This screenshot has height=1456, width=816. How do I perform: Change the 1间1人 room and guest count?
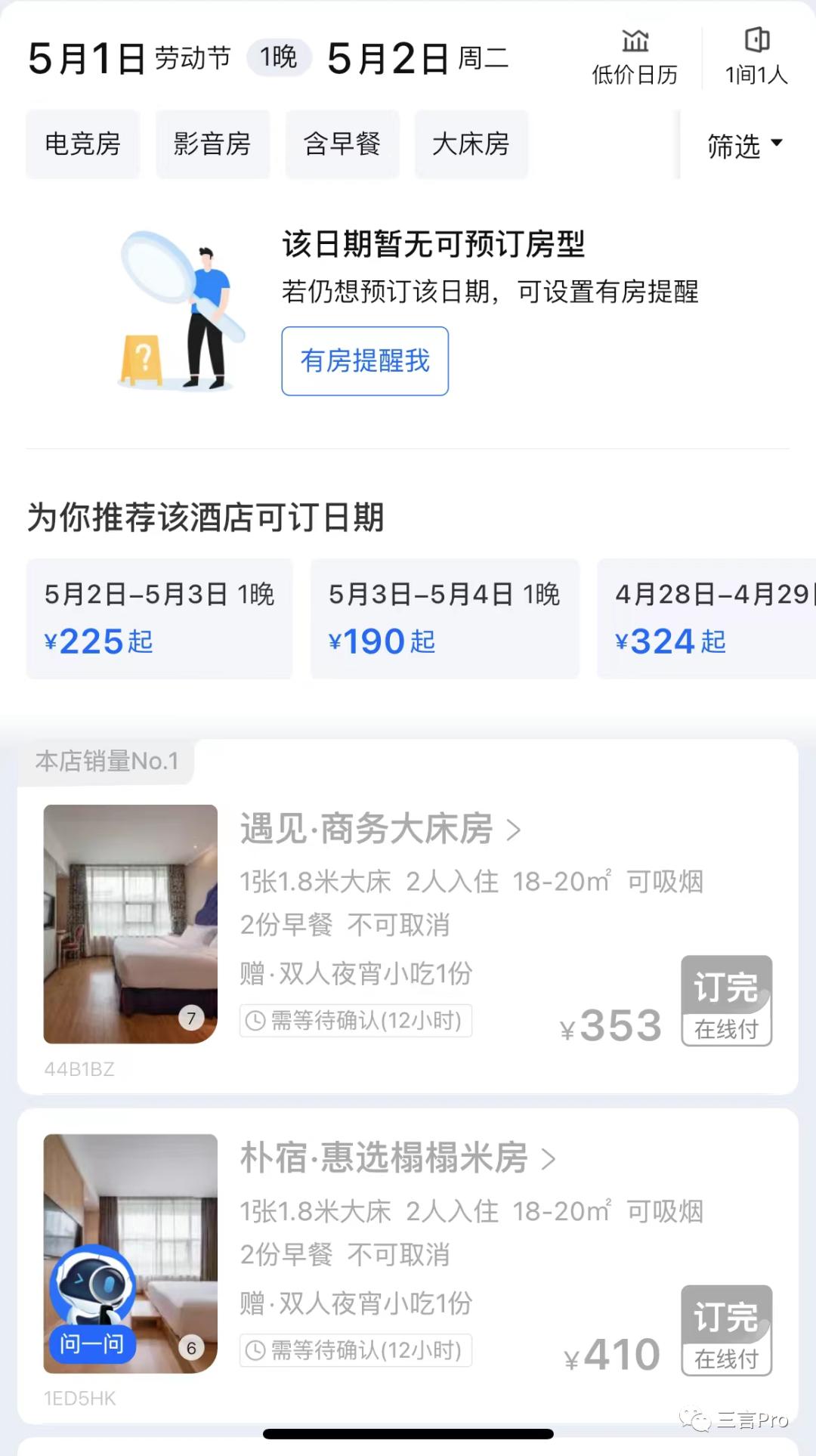pyautogui.click(x=756, y=57)
